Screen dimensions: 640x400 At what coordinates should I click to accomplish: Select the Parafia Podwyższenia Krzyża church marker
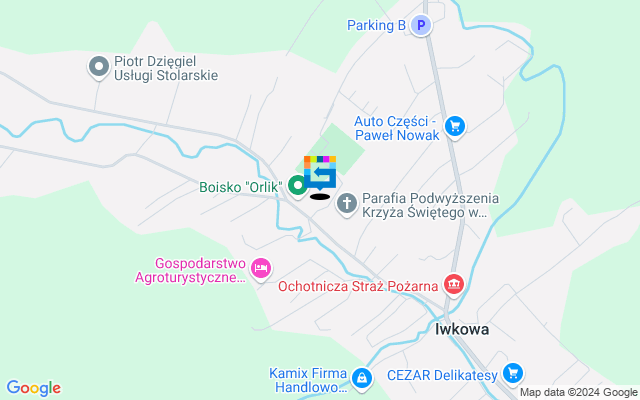tap(347, 204)
